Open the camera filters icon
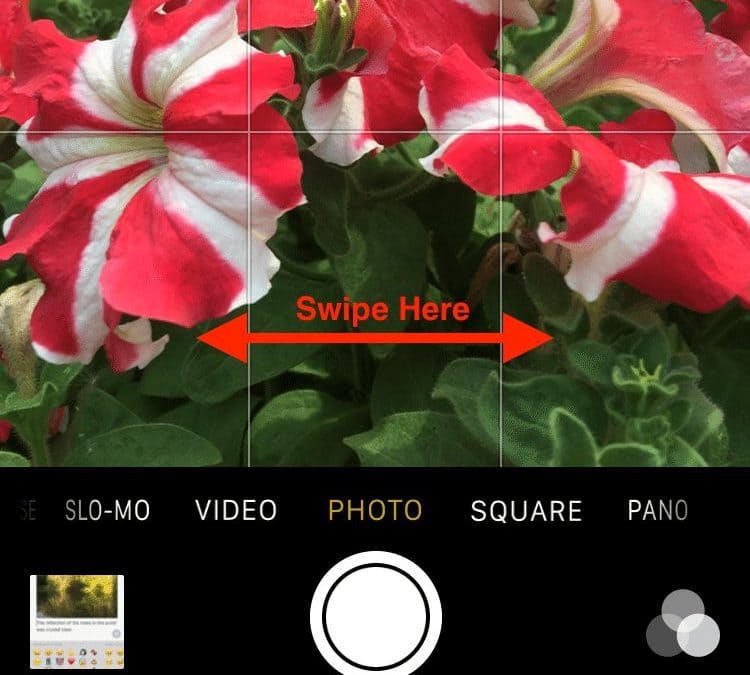 (683, 622)
